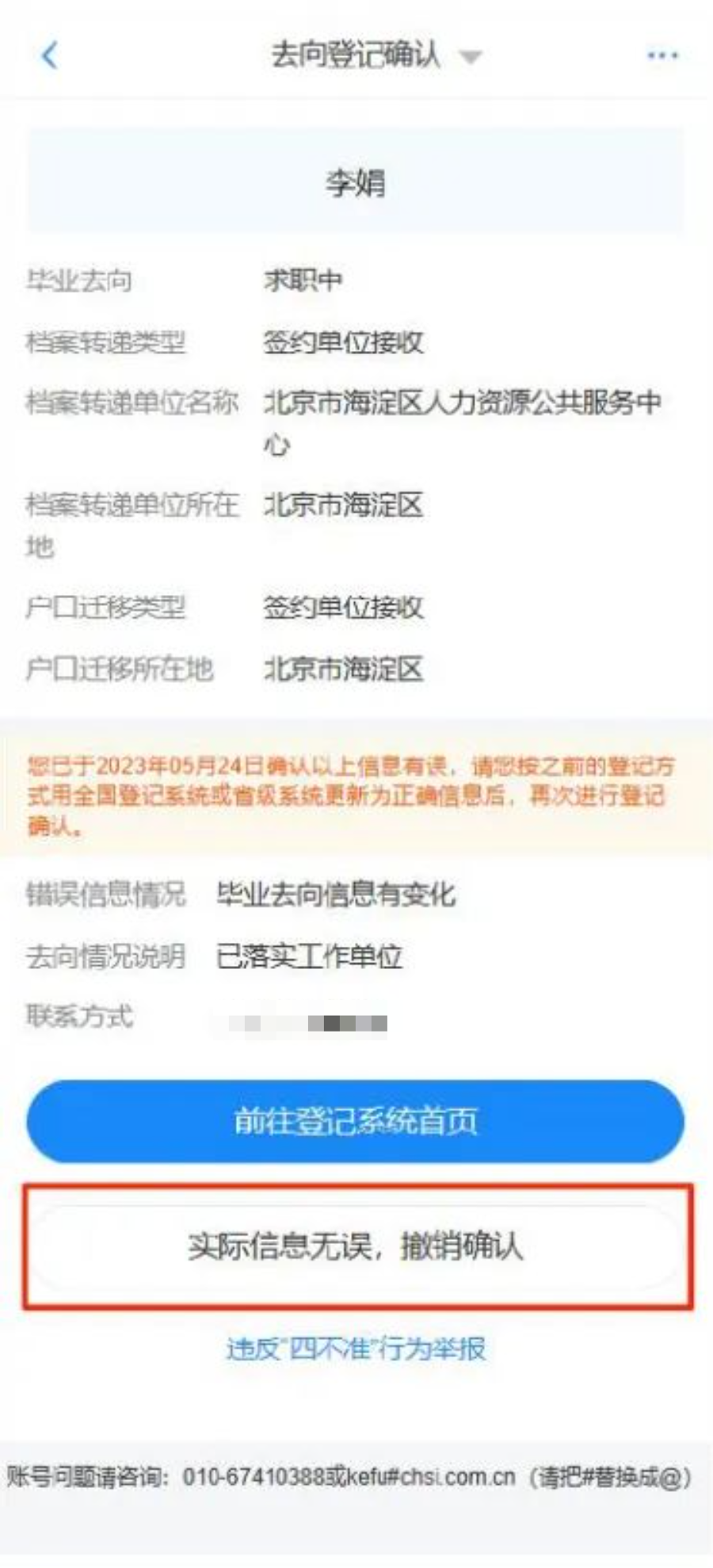
Task: Expand the 去向登记确认 title dropdown
Action: pos(471,56)
